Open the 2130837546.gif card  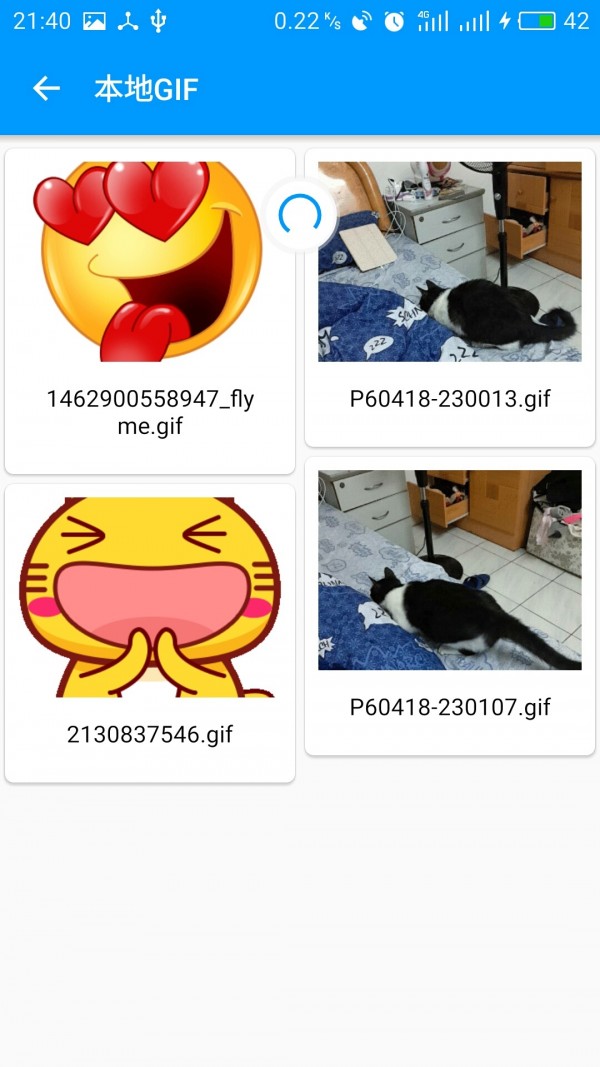[x=150, y=632]
